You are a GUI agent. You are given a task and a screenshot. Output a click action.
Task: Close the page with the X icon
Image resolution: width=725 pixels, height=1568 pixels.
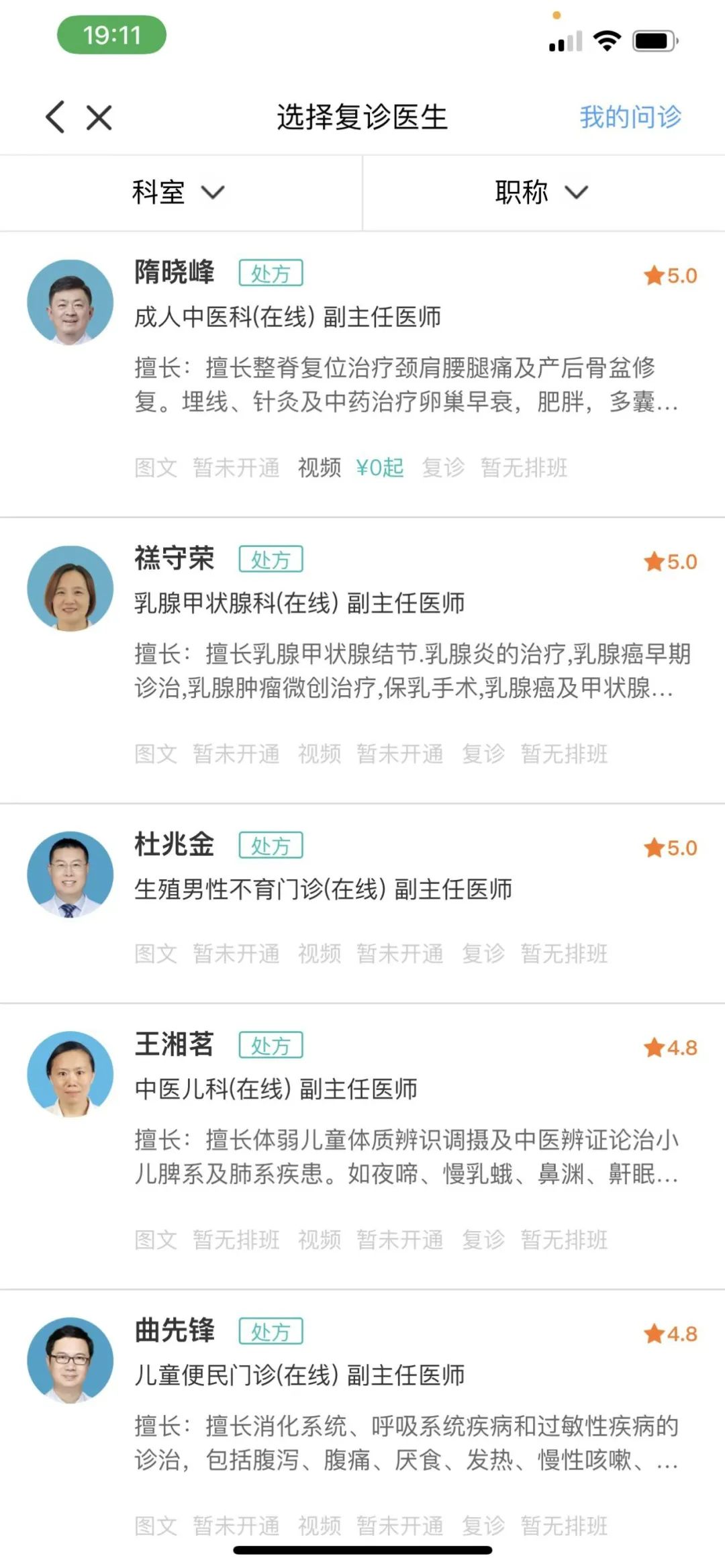(99, 118)
